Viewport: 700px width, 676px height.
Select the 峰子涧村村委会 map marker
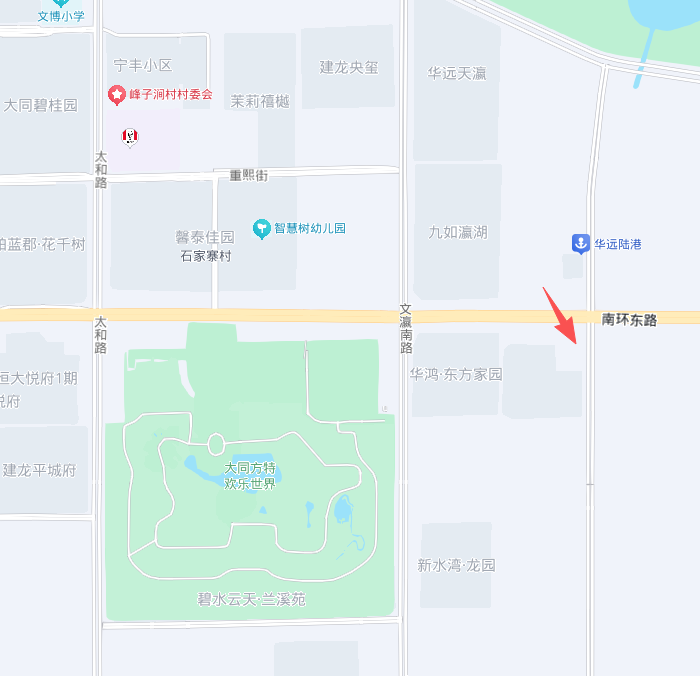click(117, 95)
